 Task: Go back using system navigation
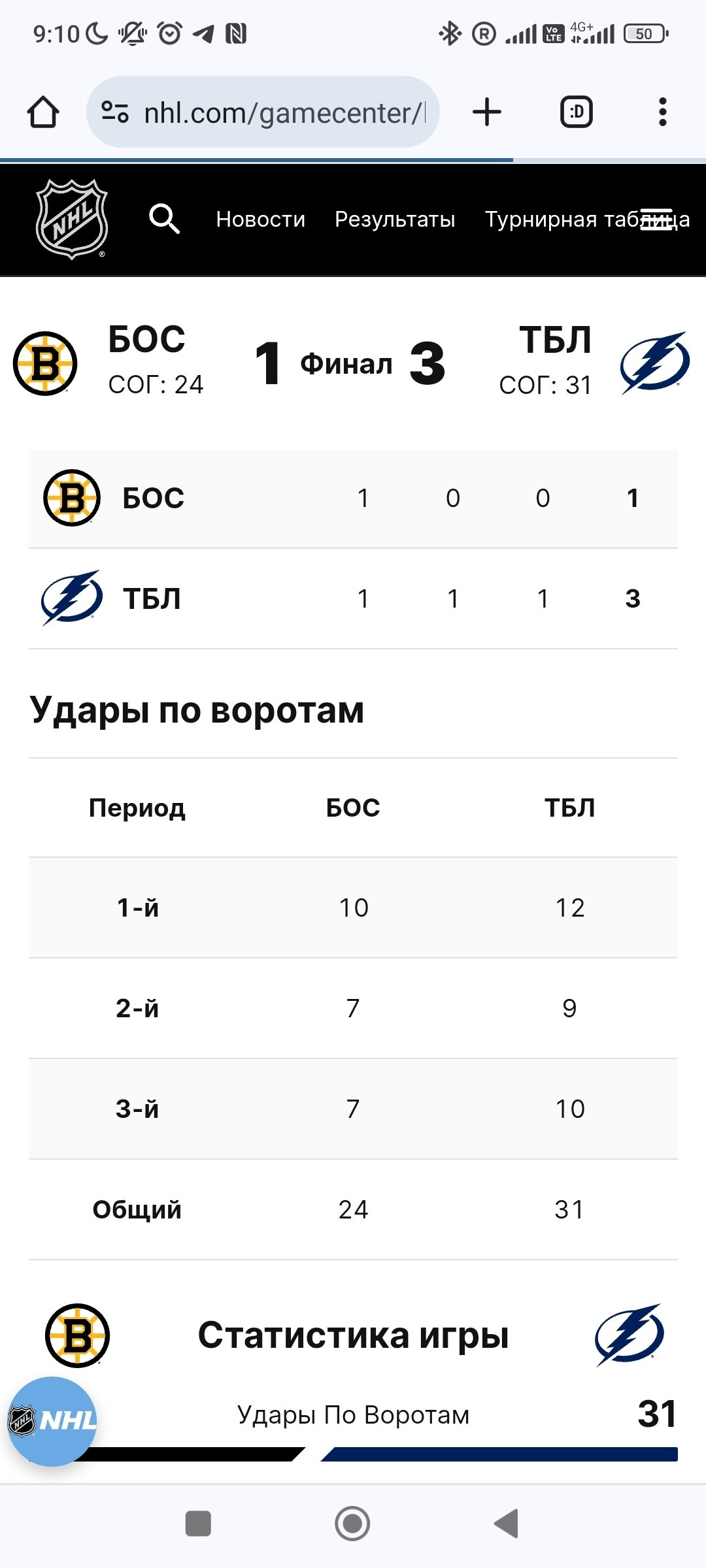click(506, 1524)
